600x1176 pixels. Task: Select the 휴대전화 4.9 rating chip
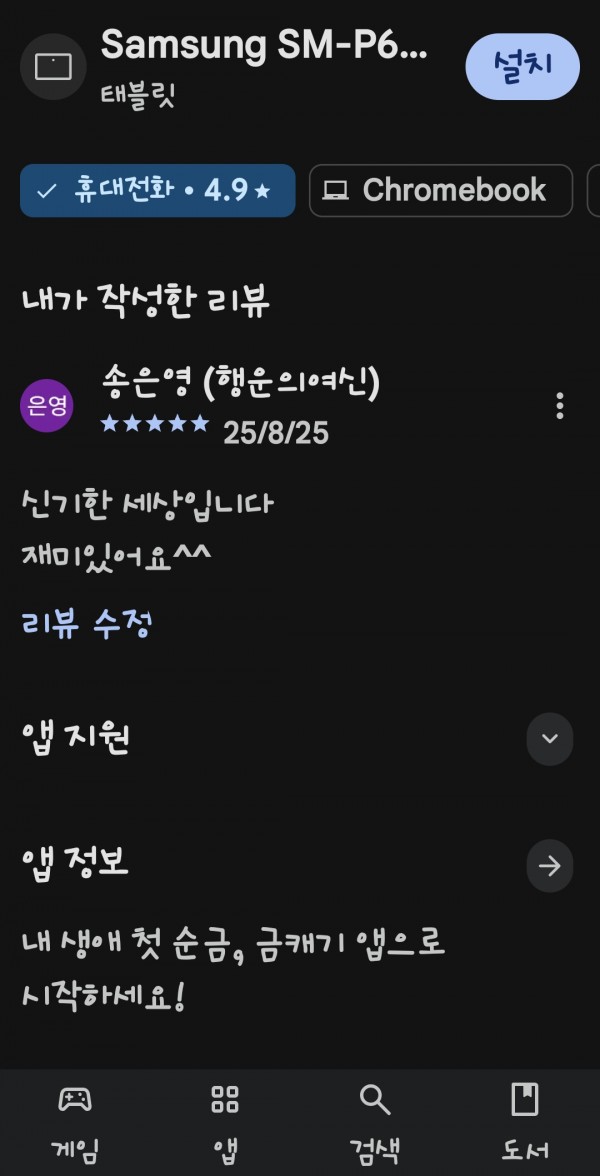pos(158,190)
